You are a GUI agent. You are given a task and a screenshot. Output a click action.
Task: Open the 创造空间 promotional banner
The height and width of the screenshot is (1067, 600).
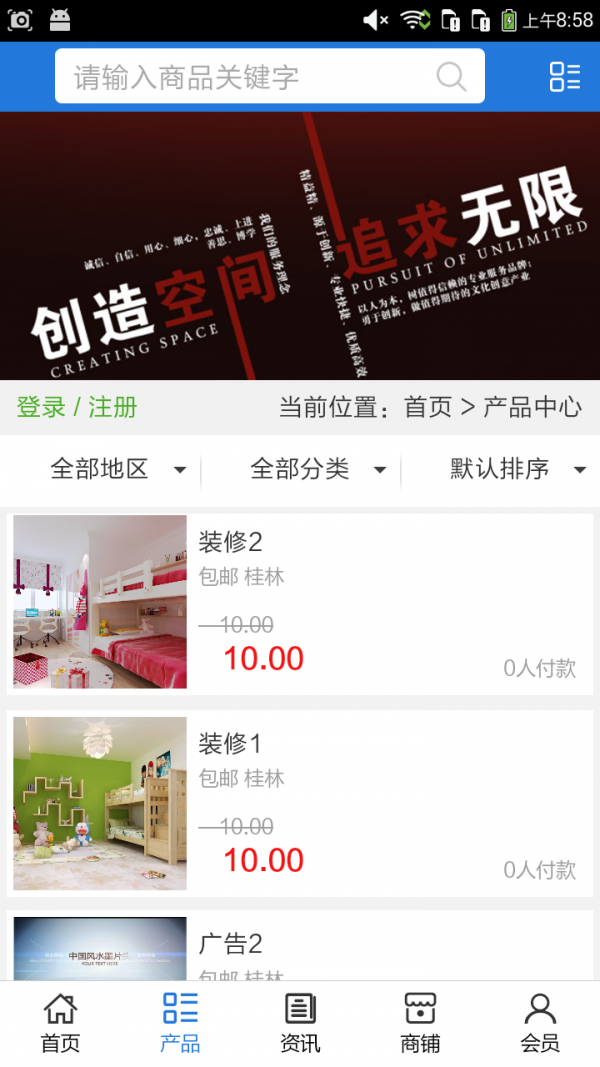point(300,245)
